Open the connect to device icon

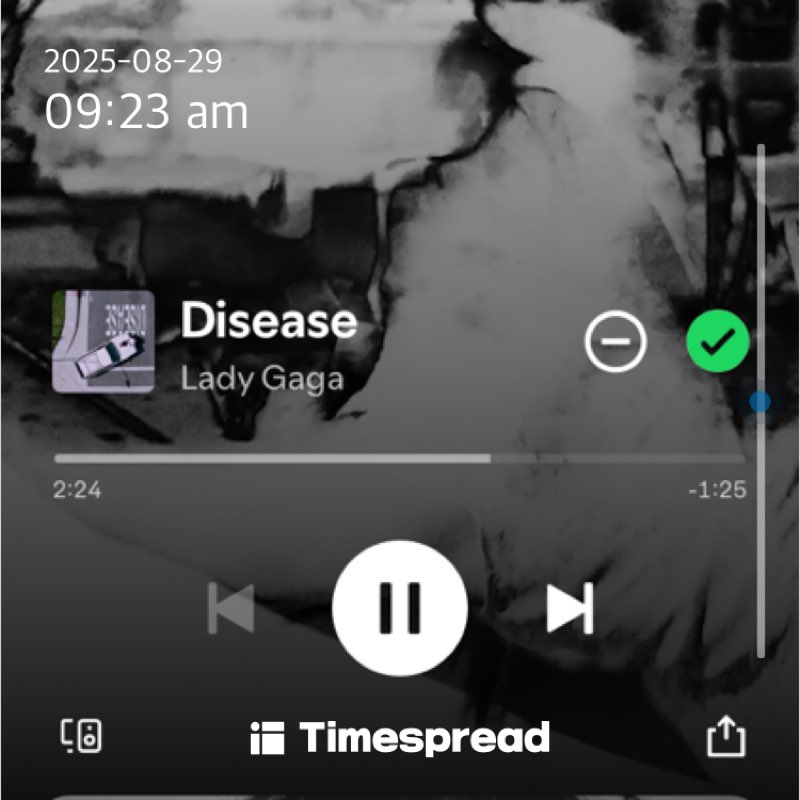pyautogui.click(x=81, y=736)
